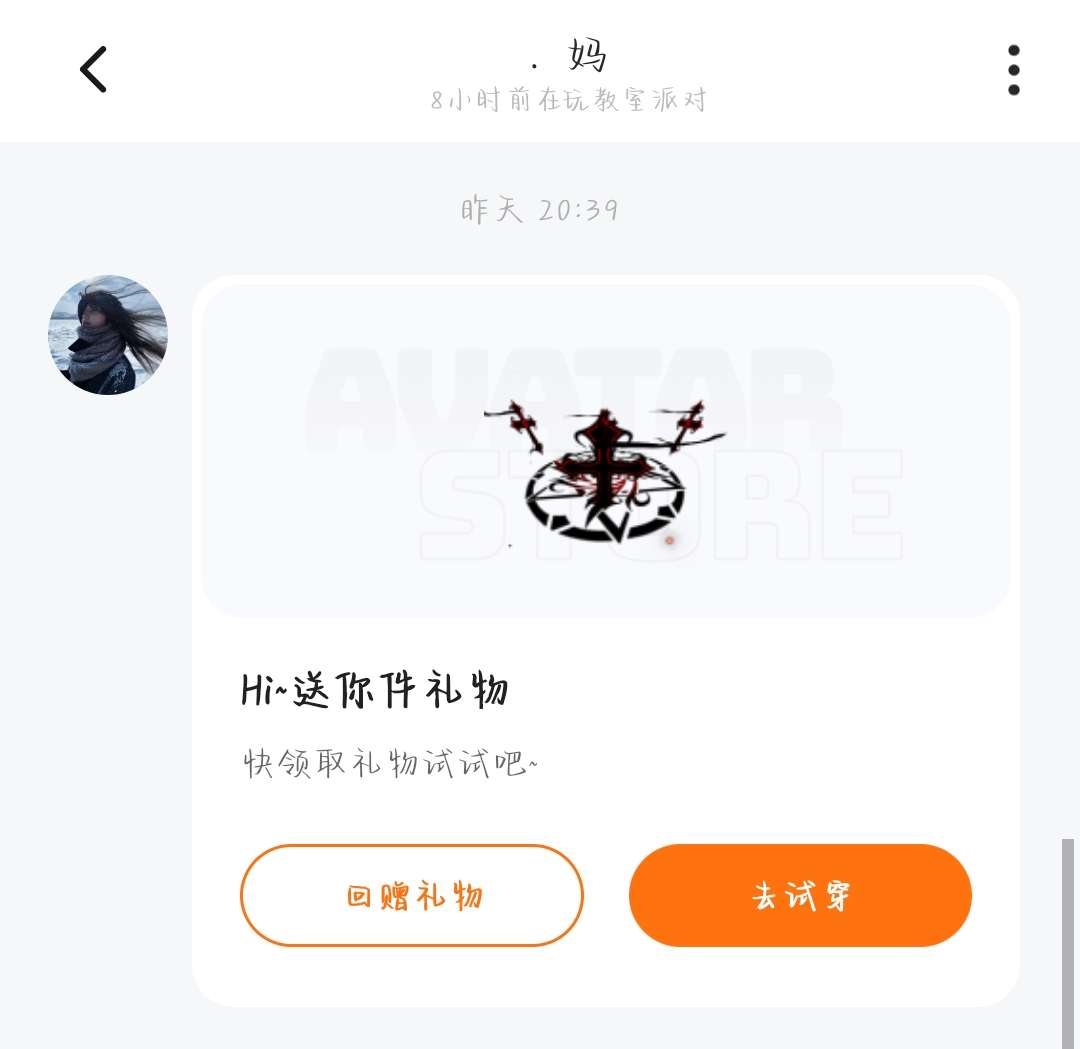The height and width of the screenshot is (1049, 1080).
Task: Tap the sender's profile avatar
Action: (x=108, y=335)
